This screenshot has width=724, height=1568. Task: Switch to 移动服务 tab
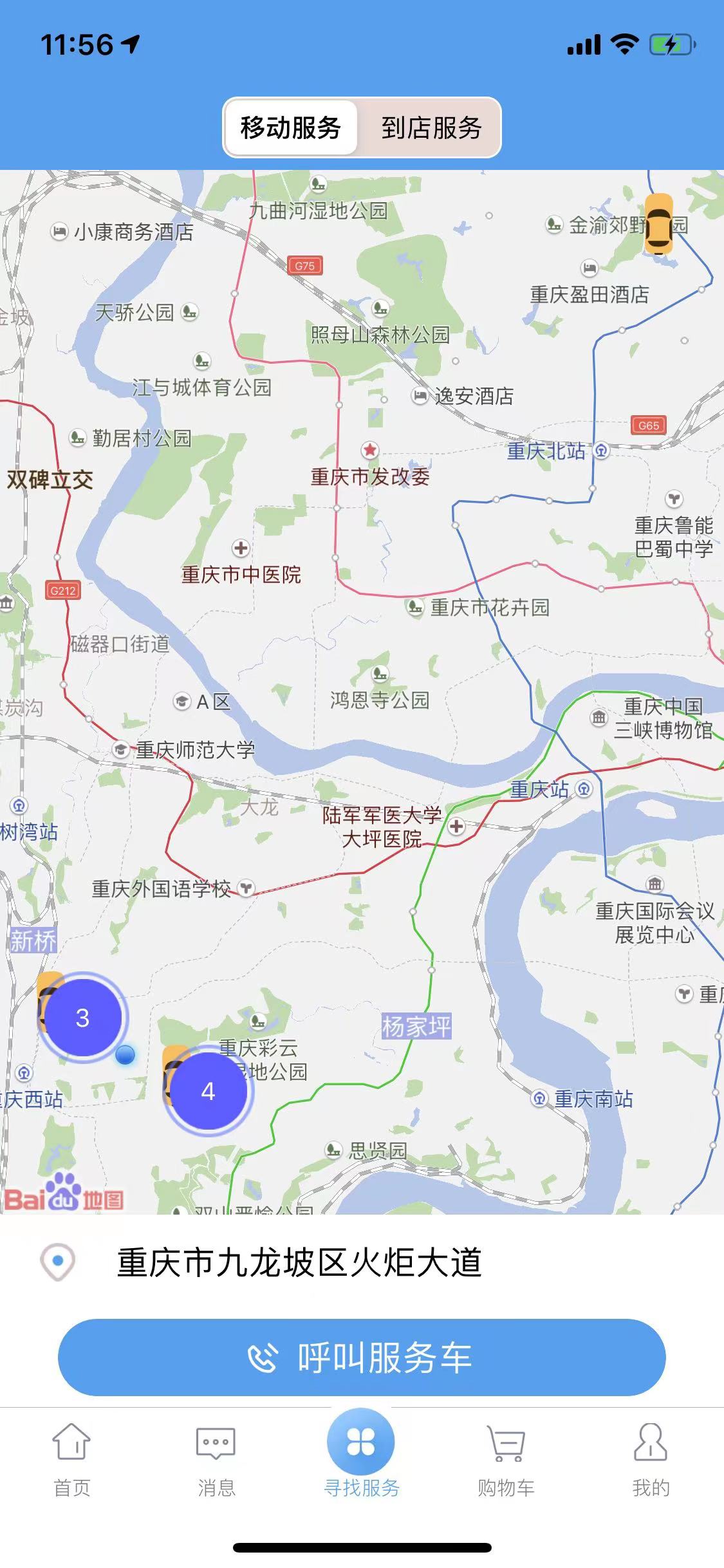point(291,127)
